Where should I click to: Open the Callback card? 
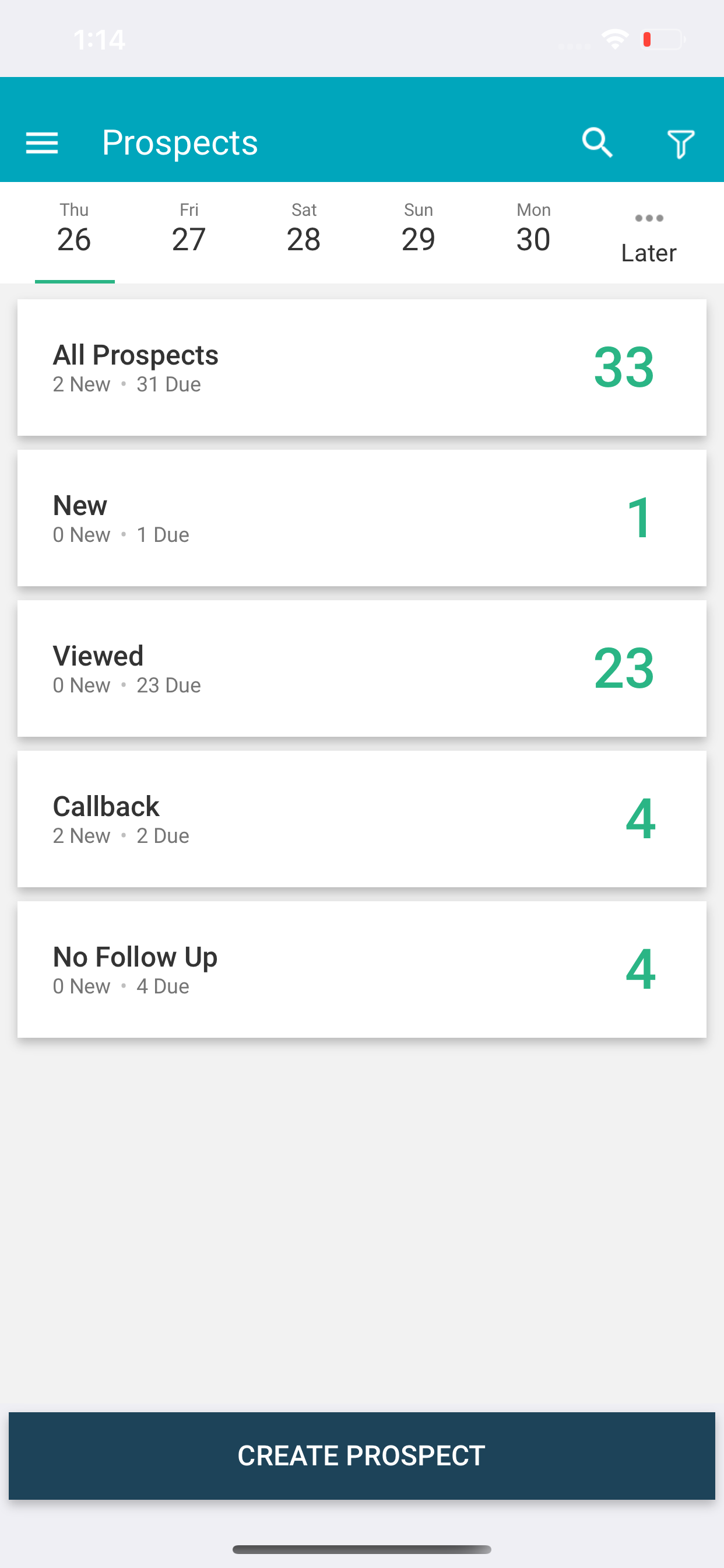[x=362, y=818]
